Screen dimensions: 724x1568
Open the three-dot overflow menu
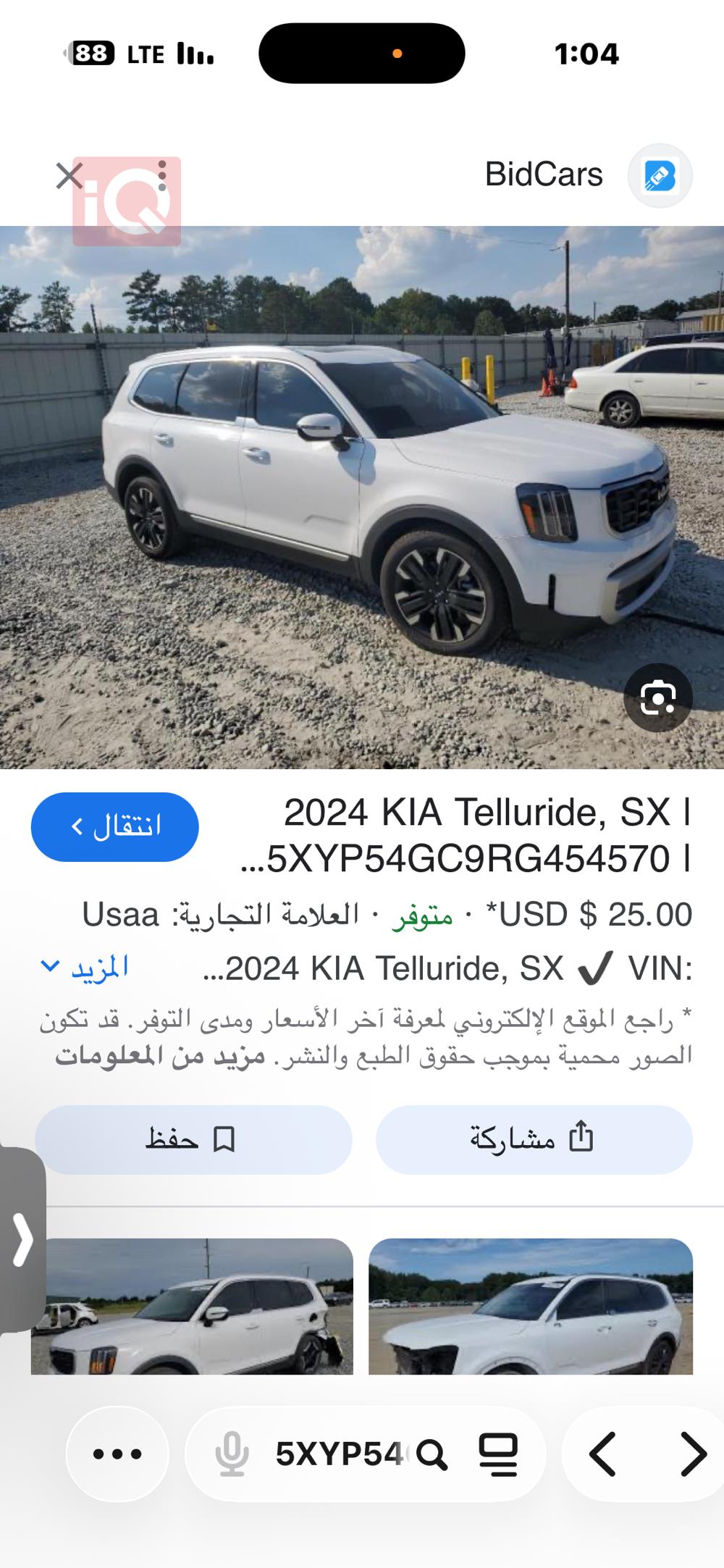click(162, 175)
